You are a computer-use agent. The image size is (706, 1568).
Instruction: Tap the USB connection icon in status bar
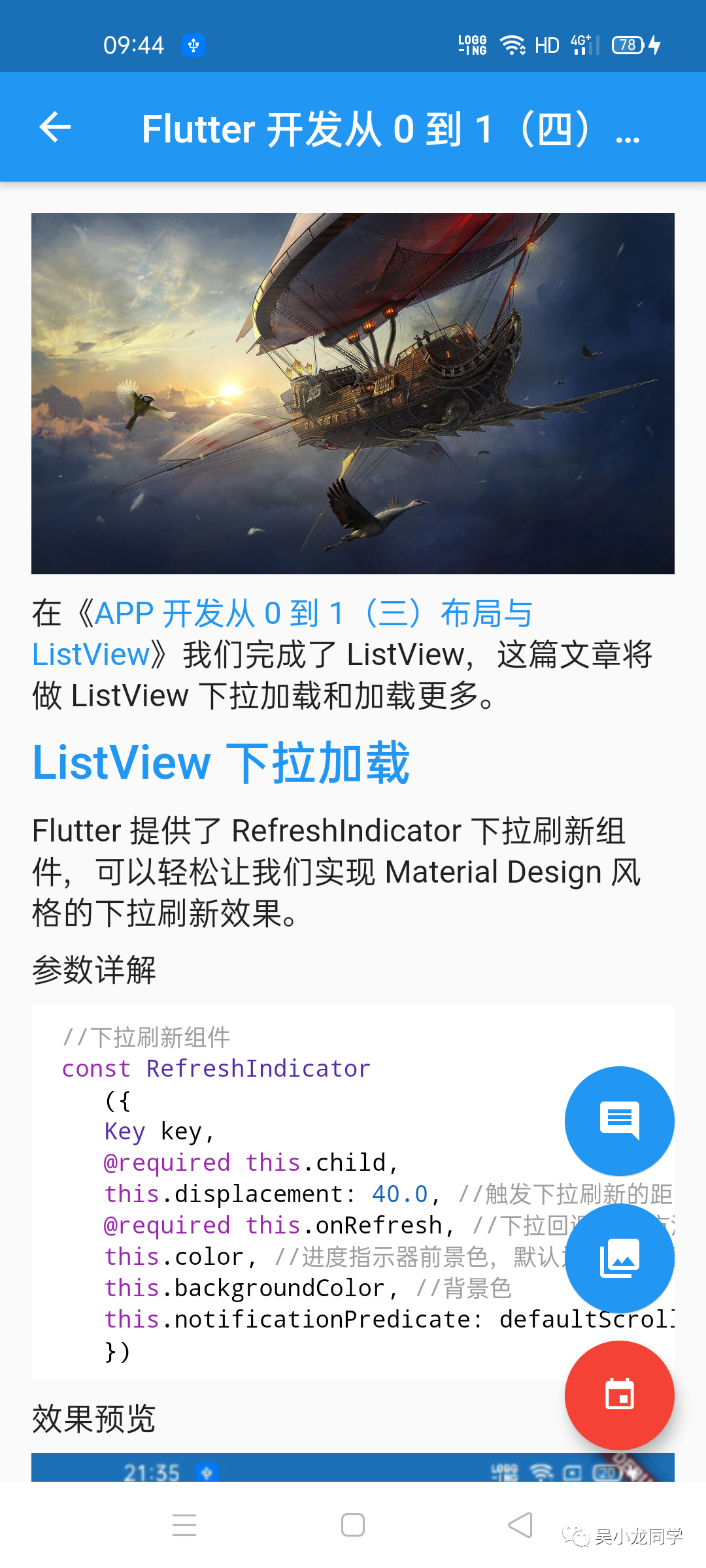coord(192,44)
